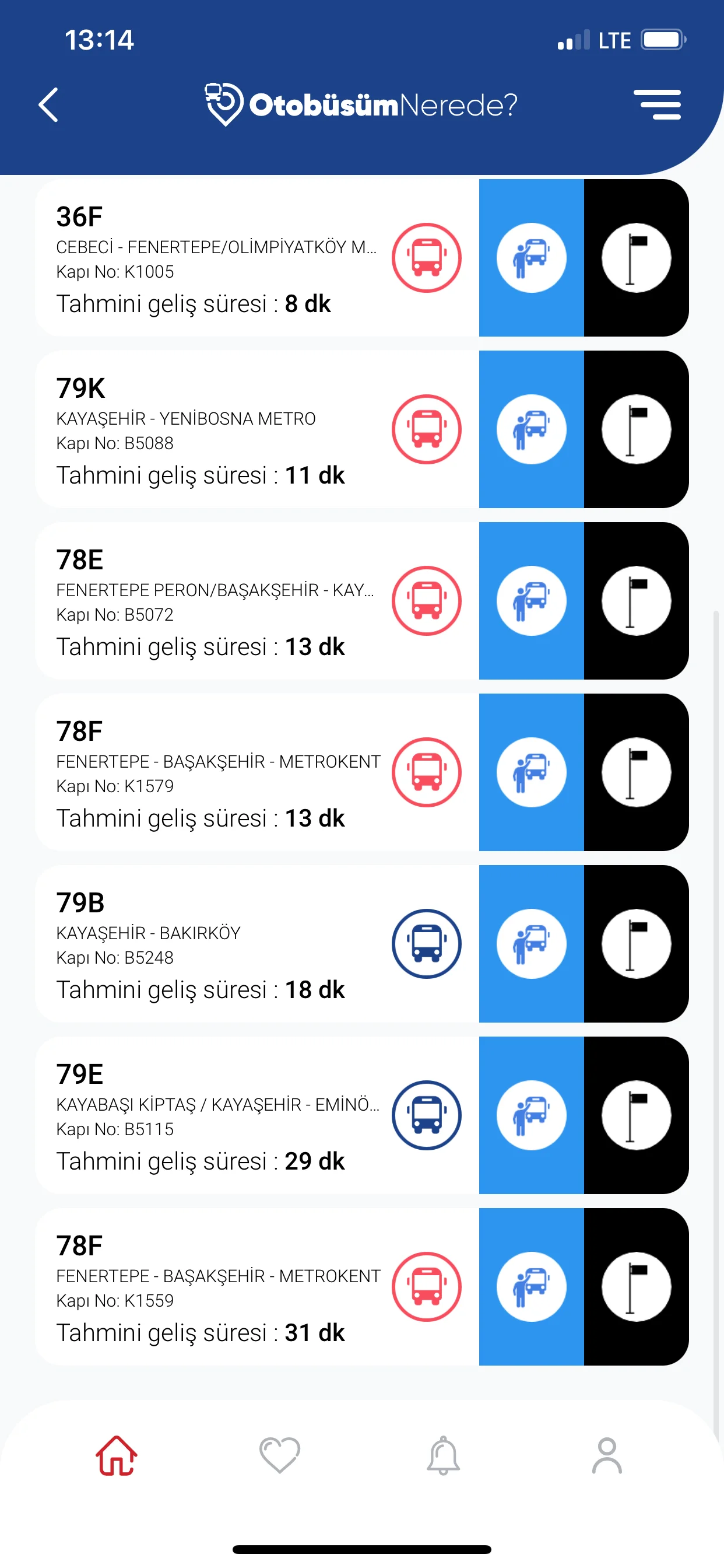Switch to the profile tab

coord(607,1455)
